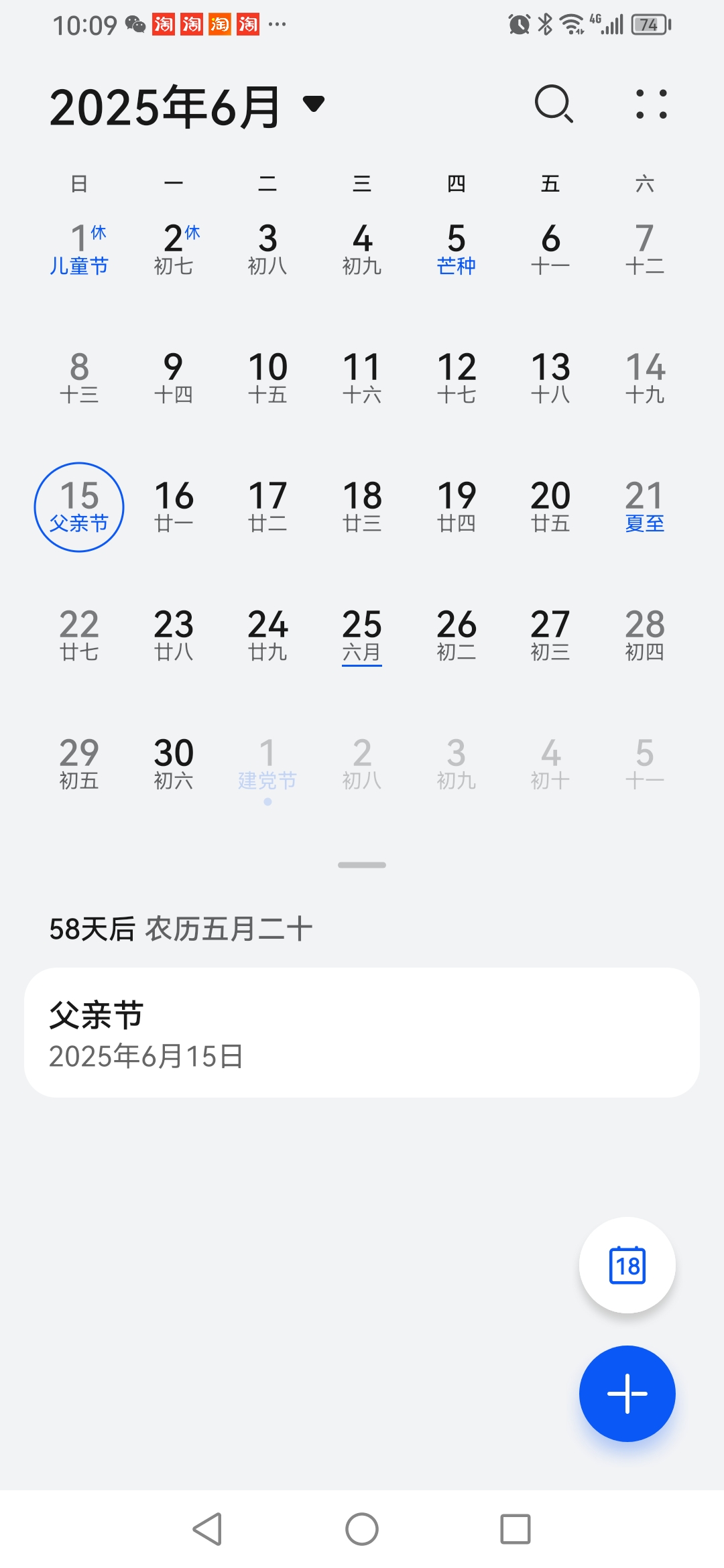
Task: Select June 10 on the calendar
Action: click(x=267, y=378)
